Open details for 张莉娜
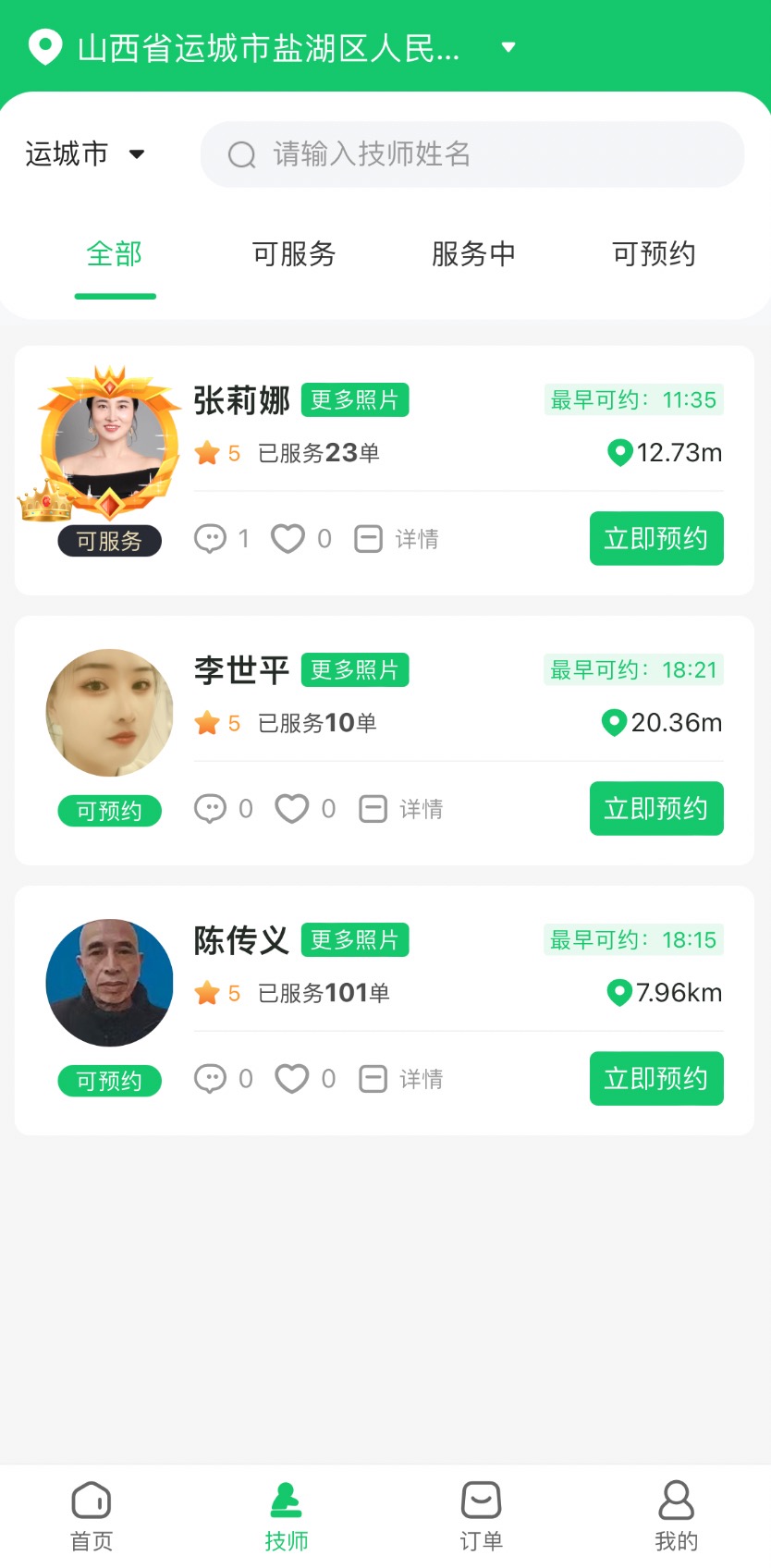771x1568 pixels. pyautogui.click(x=398, y=539)
